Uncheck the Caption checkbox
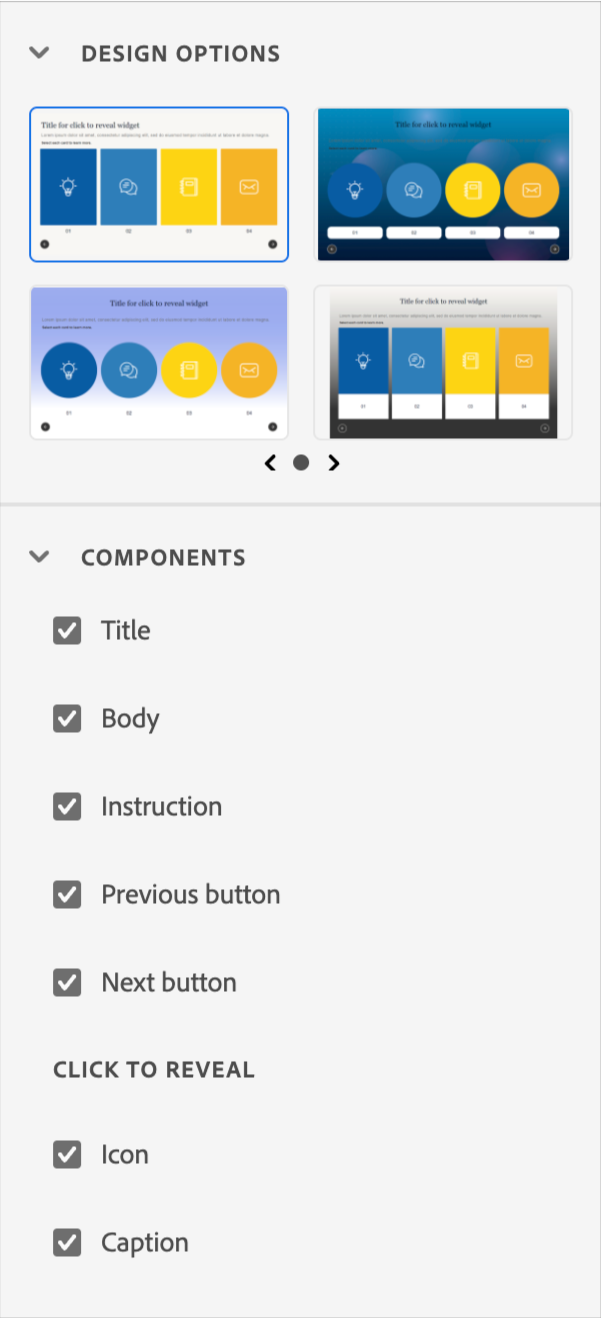Image resolution: width=601 pixels, height=1318 pixels. click(67, 1243)
